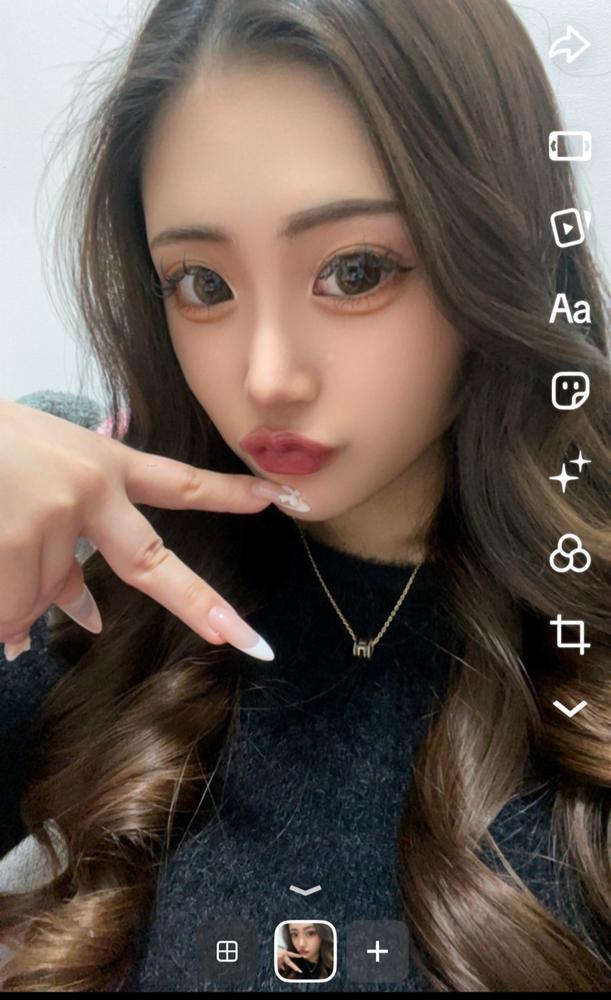611x1000 pixels.
Task: Collapse the side toolbar with the chevron
Action: tap(569, 709)
